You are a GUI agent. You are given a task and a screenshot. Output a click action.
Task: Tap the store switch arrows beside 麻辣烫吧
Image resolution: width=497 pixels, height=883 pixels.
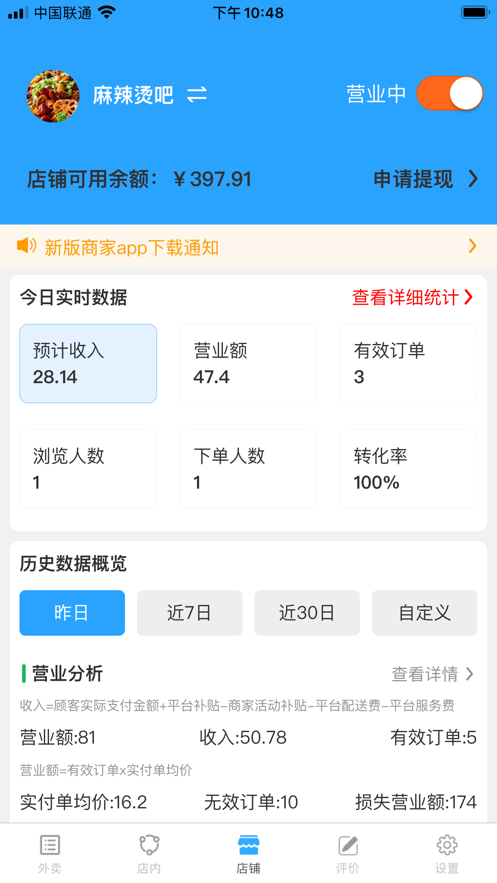[x=197, y=94]
